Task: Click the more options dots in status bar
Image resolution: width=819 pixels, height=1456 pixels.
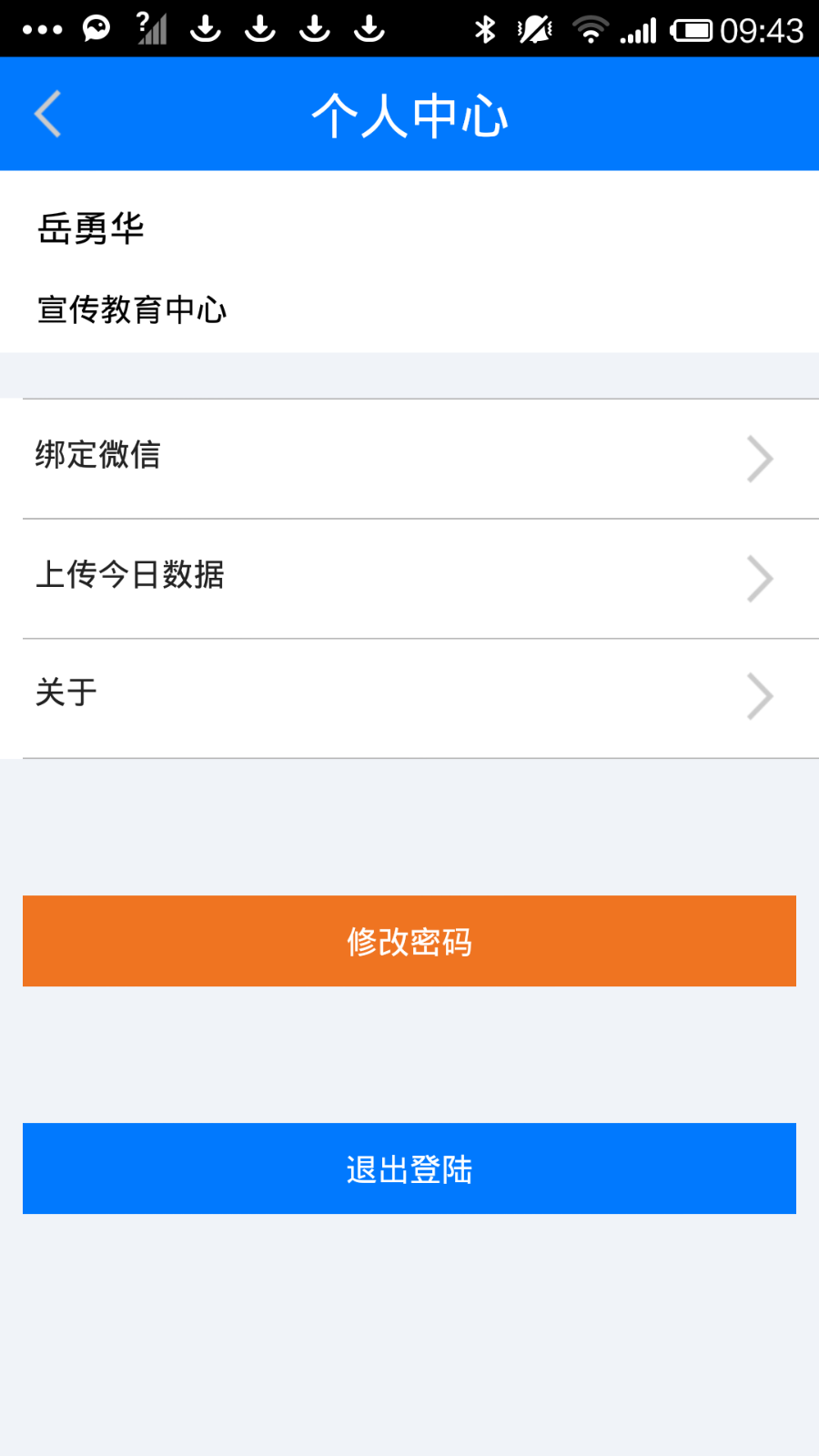Action: coord(43,28)
